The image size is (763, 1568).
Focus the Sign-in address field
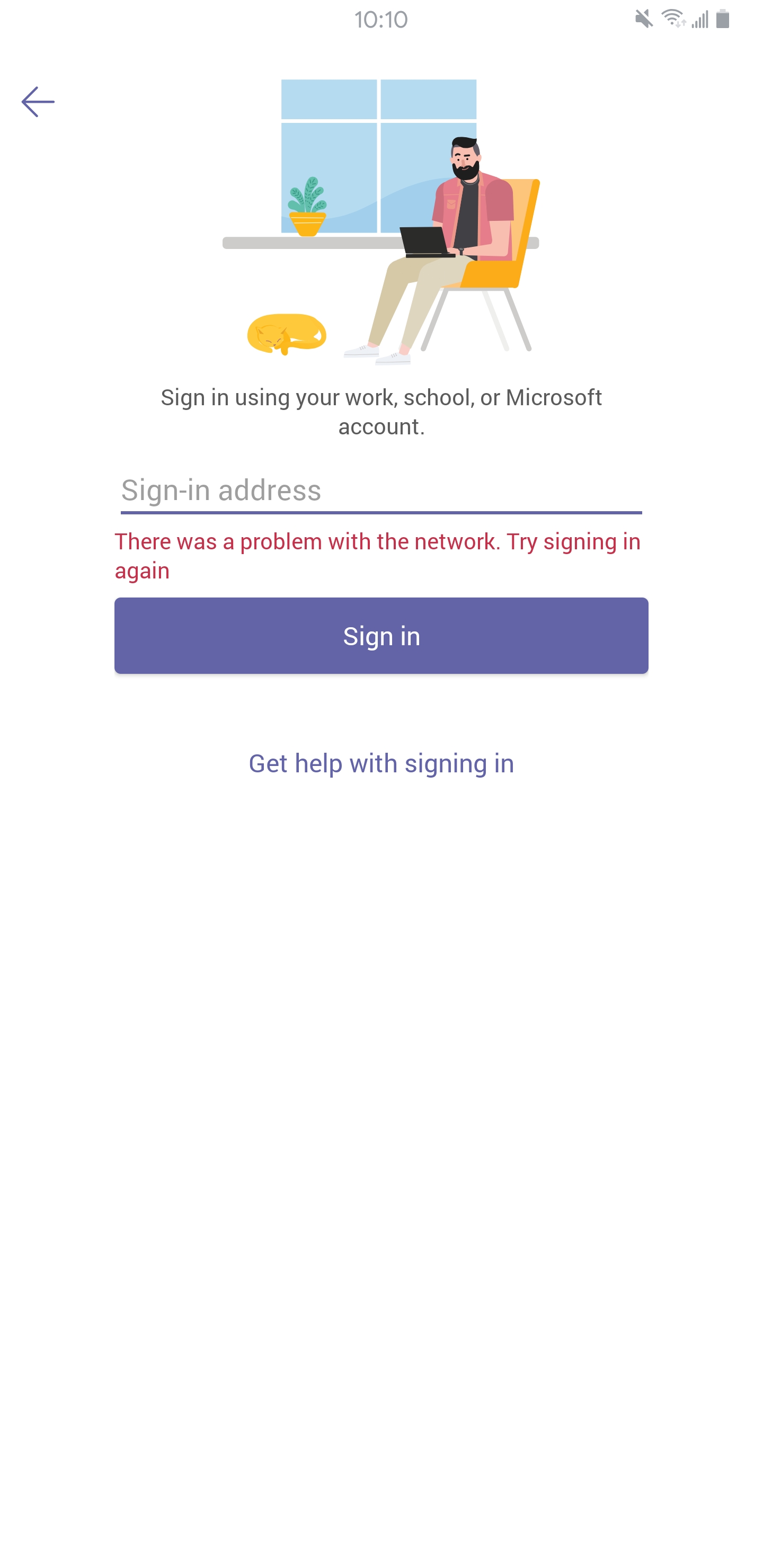[x=380, y=491]
